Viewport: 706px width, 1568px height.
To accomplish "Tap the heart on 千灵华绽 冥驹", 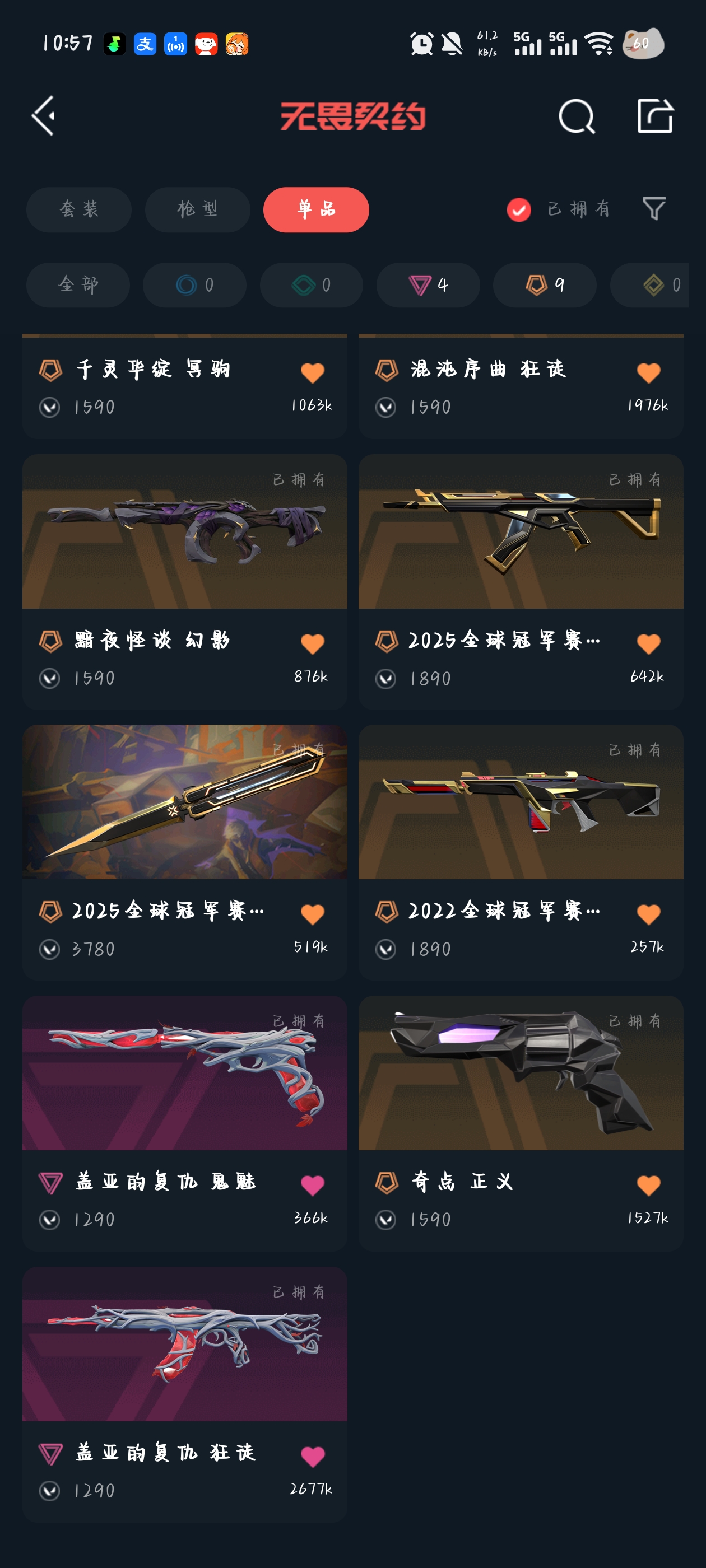I will pos(313,372).
